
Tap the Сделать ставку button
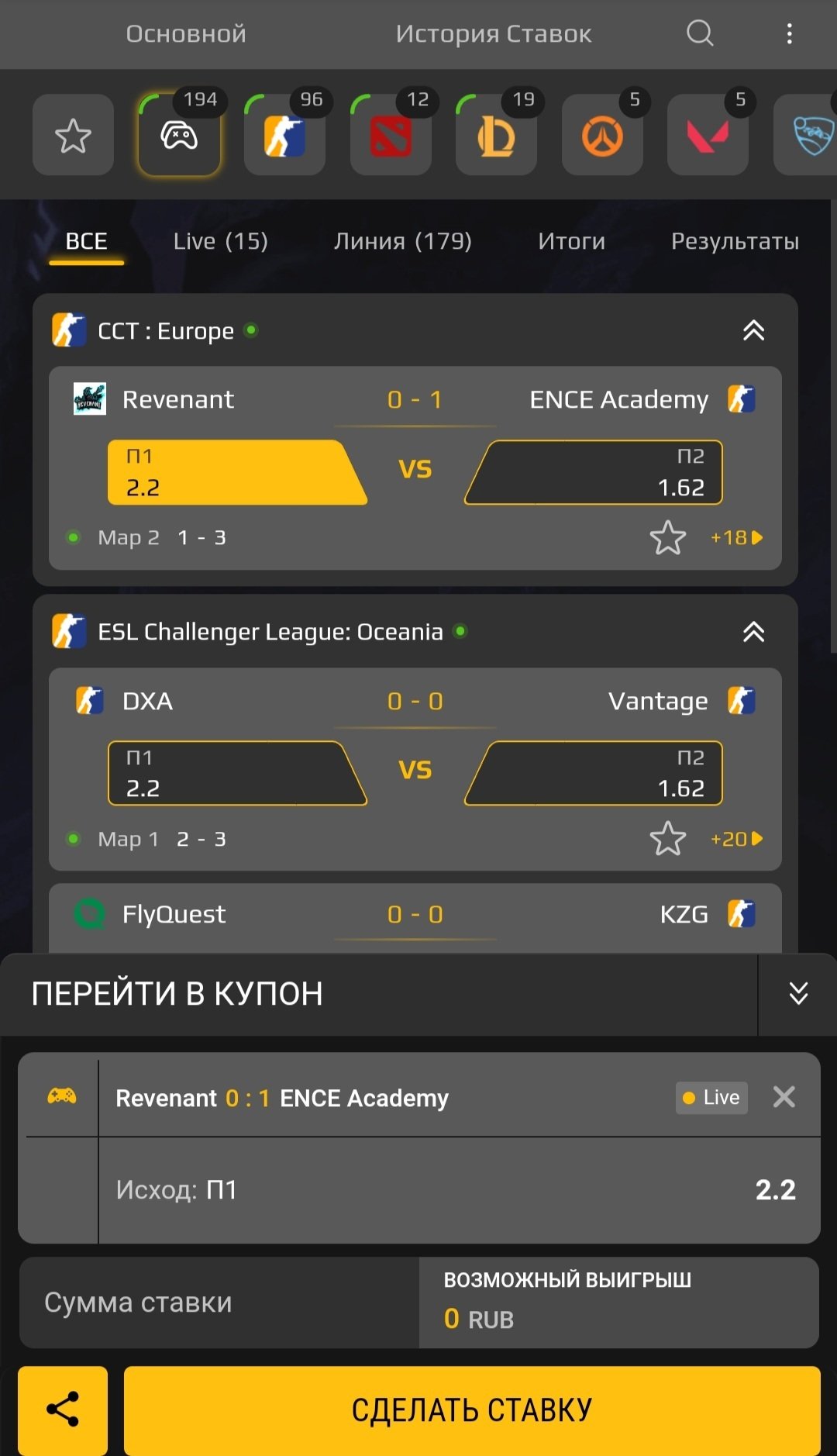point(471,1410)
